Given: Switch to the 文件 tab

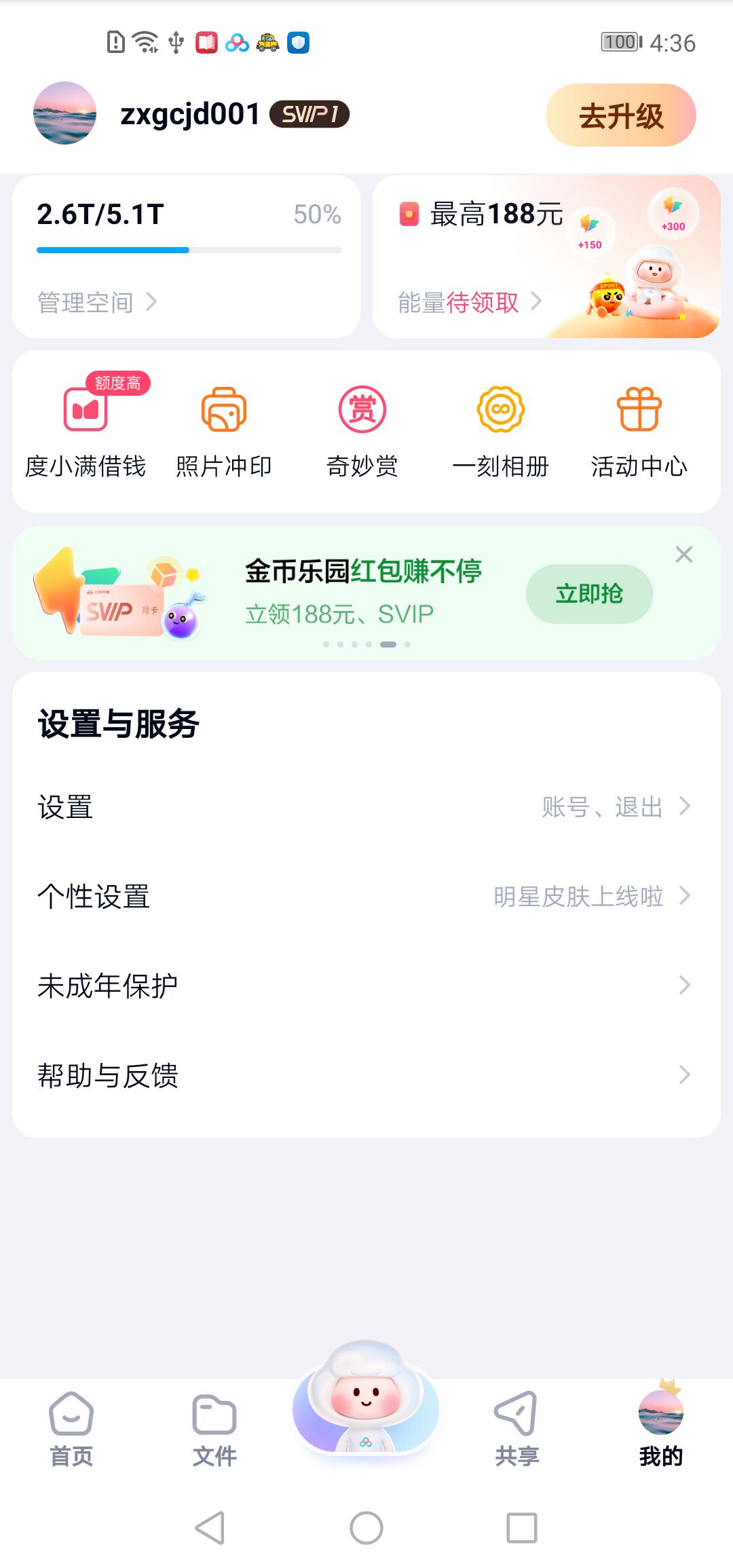Looking at the screenshot, I should [214, 1429].
